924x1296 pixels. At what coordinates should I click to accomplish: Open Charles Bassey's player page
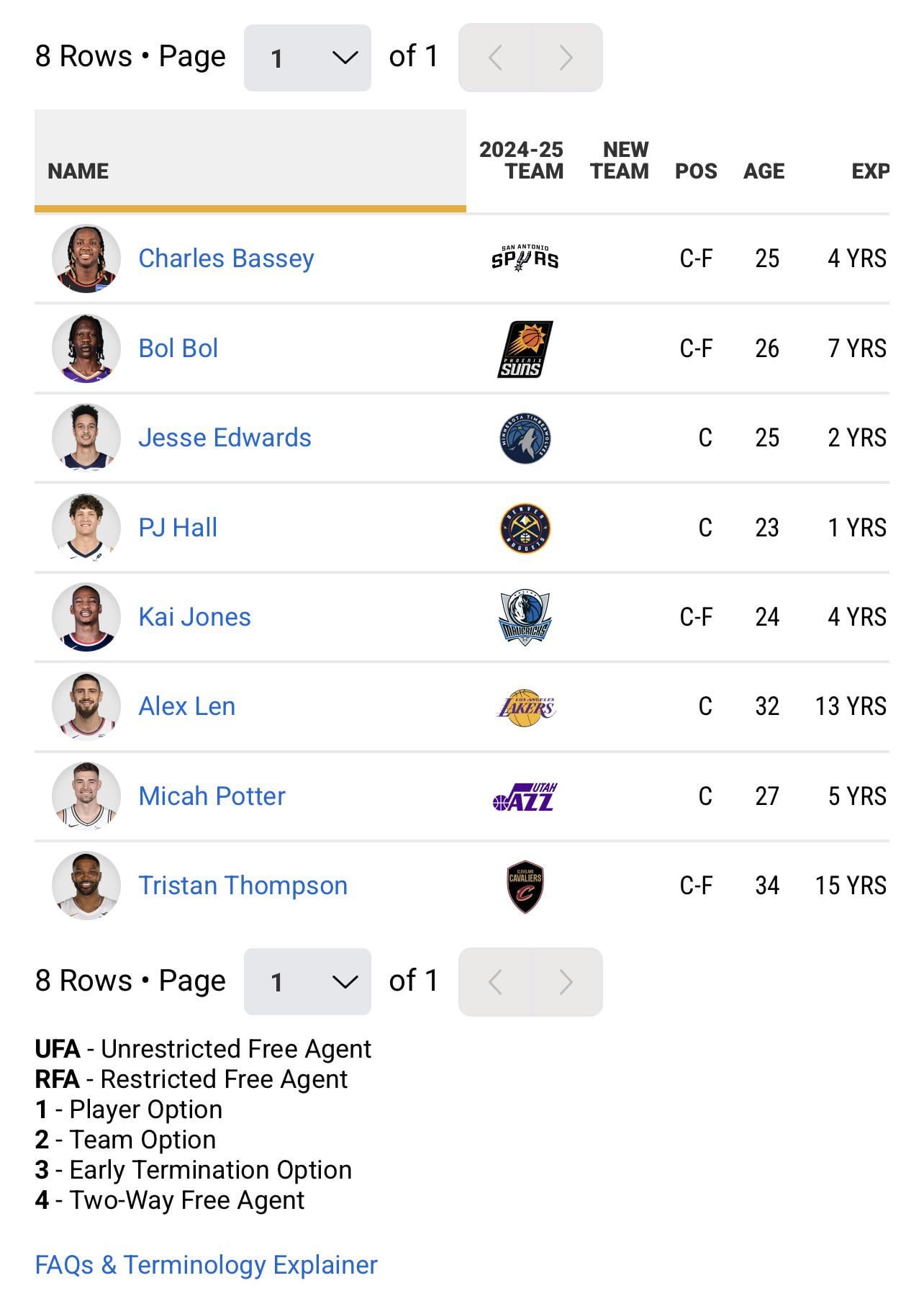226,258
